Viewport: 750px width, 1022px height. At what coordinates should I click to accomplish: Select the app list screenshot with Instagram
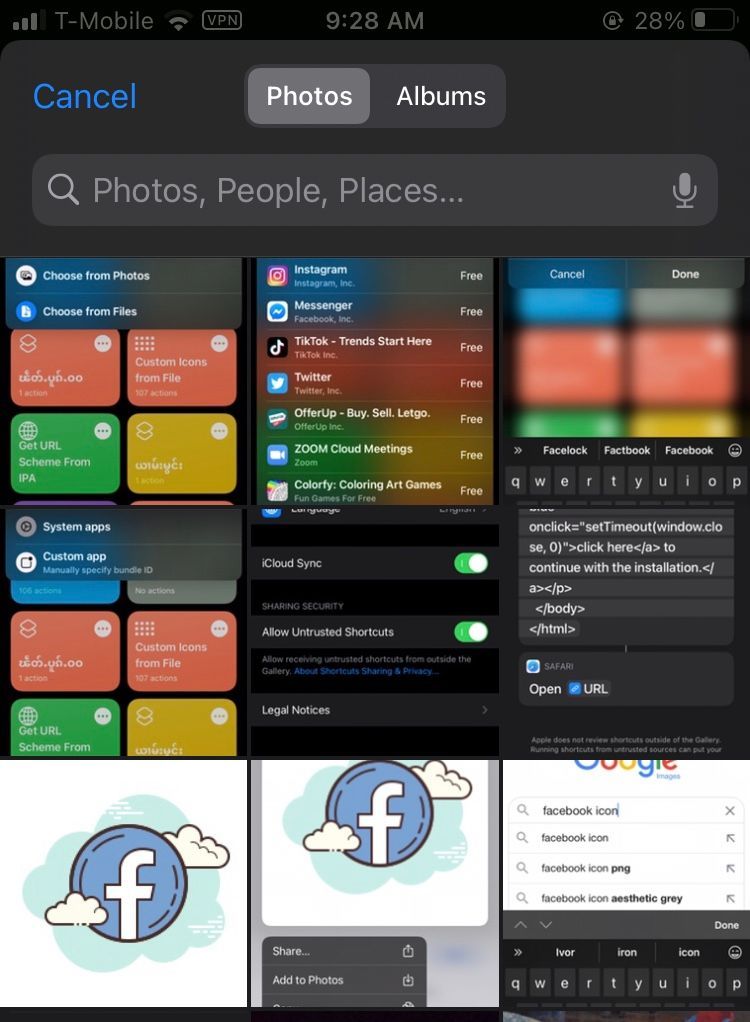pyautogui.click(x=375, y=380)
